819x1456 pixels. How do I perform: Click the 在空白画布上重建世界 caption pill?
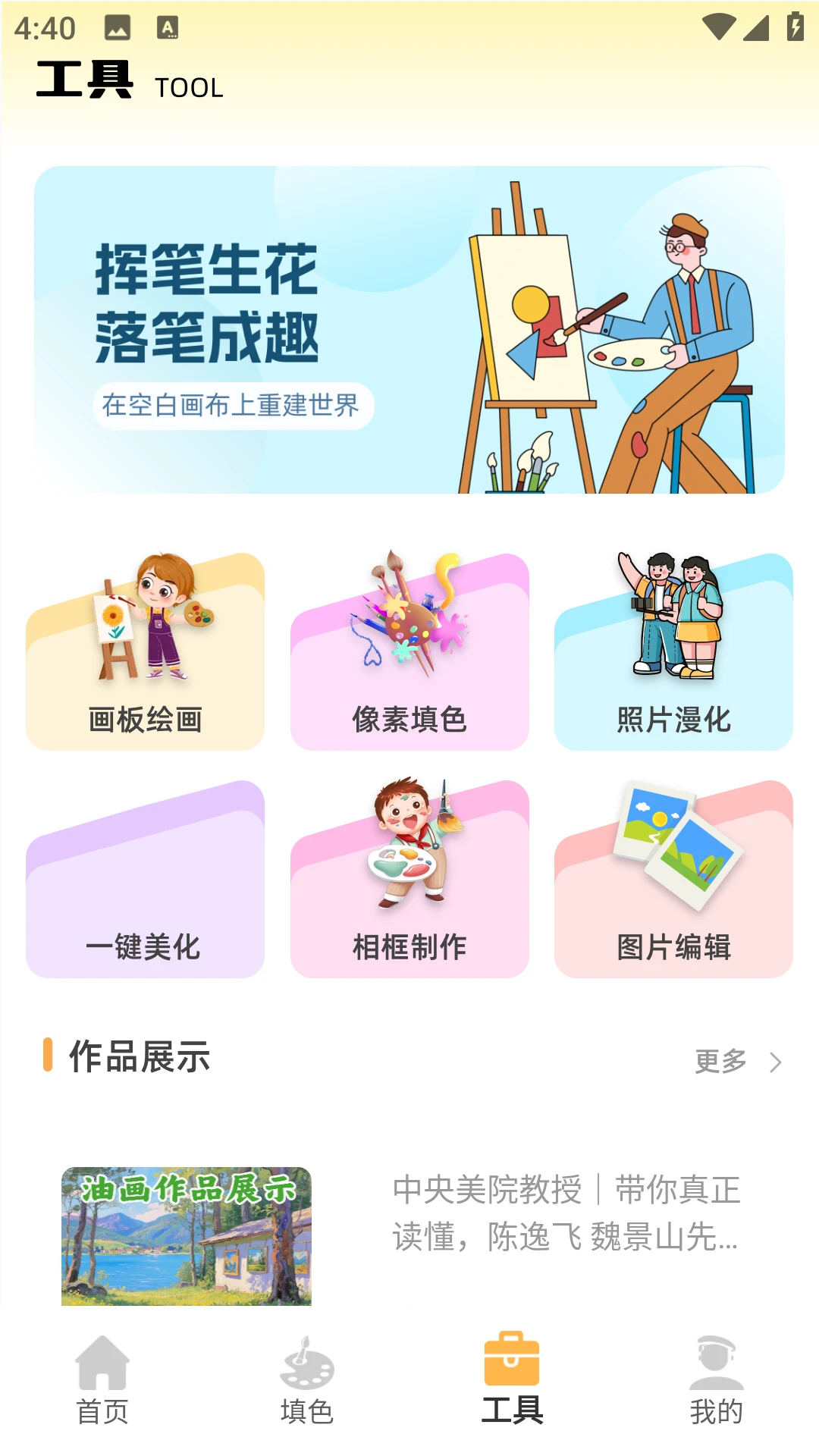point(234,407)
